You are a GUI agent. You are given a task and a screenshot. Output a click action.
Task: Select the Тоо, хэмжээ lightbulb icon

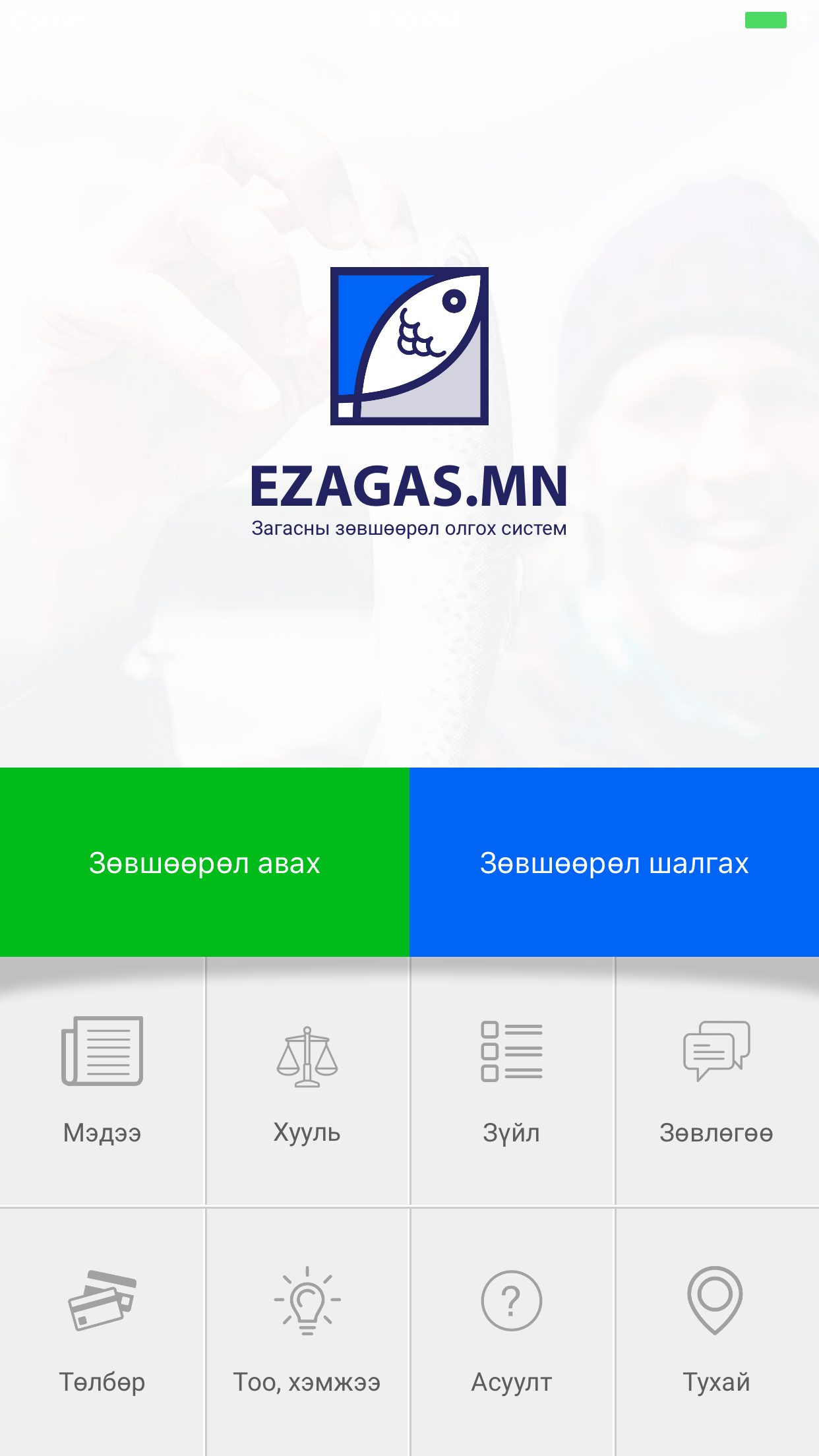[x=307, y=1300]
